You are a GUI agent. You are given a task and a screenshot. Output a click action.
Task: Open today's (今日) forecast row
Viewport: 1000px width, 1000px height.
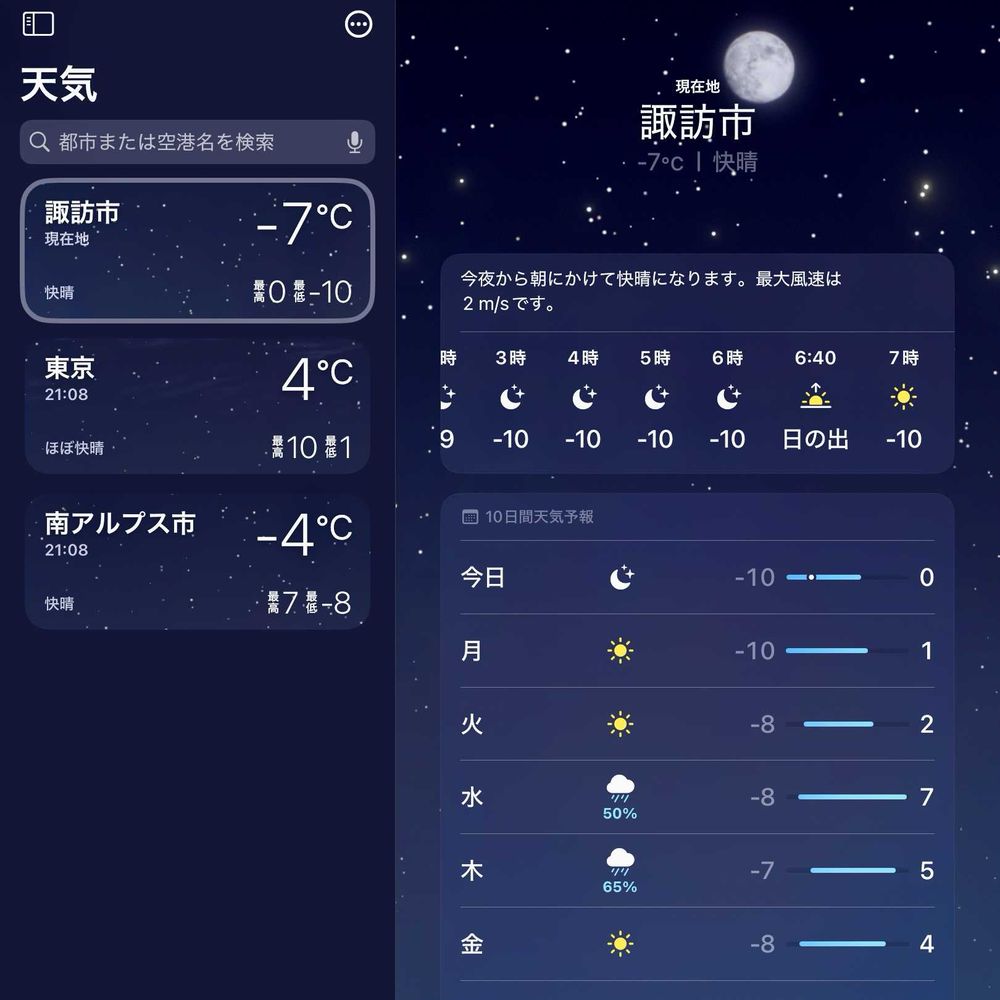(697, 577)
